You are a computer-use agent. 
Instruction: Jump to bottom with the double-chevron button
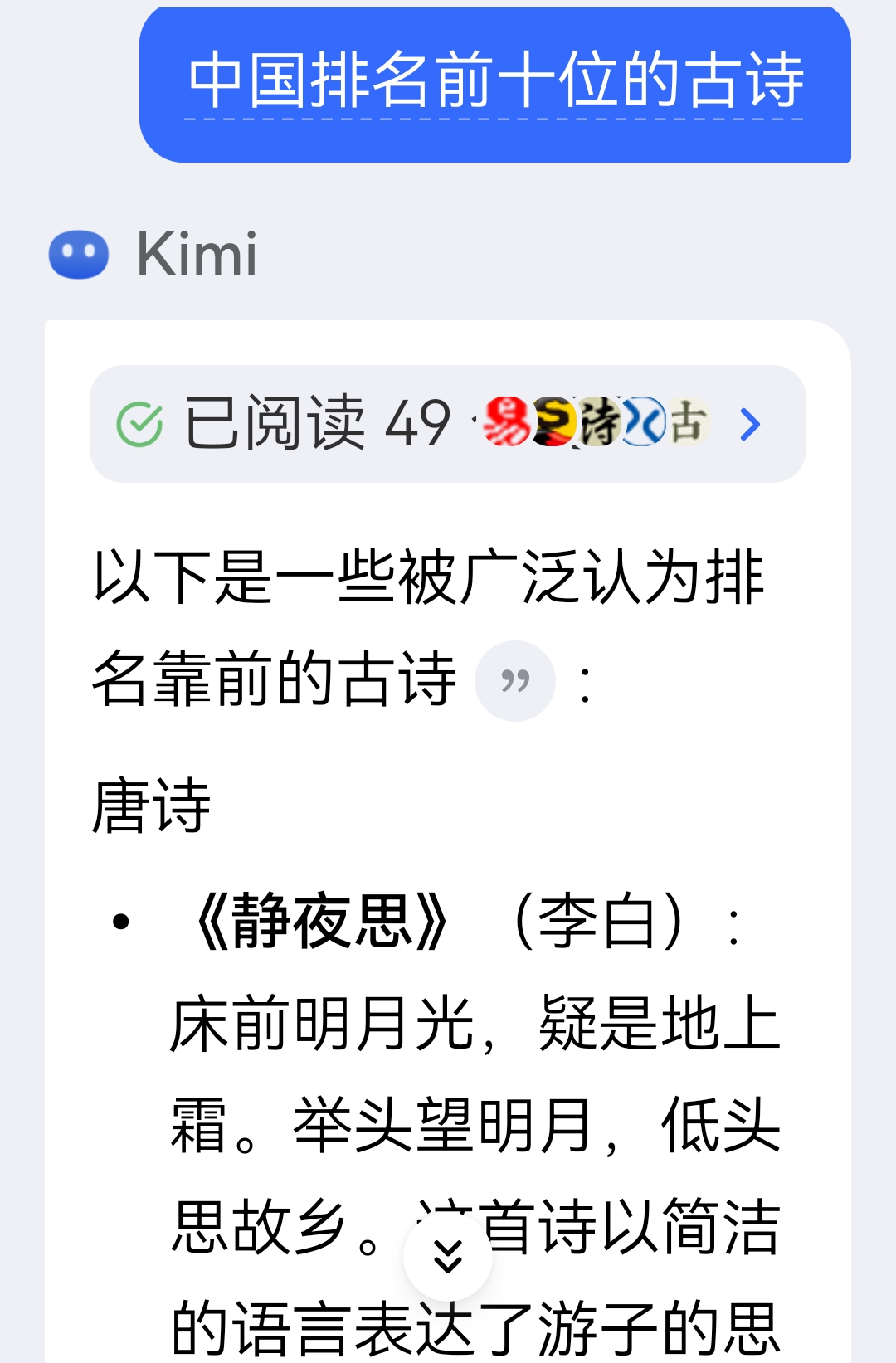point(448,1257)
